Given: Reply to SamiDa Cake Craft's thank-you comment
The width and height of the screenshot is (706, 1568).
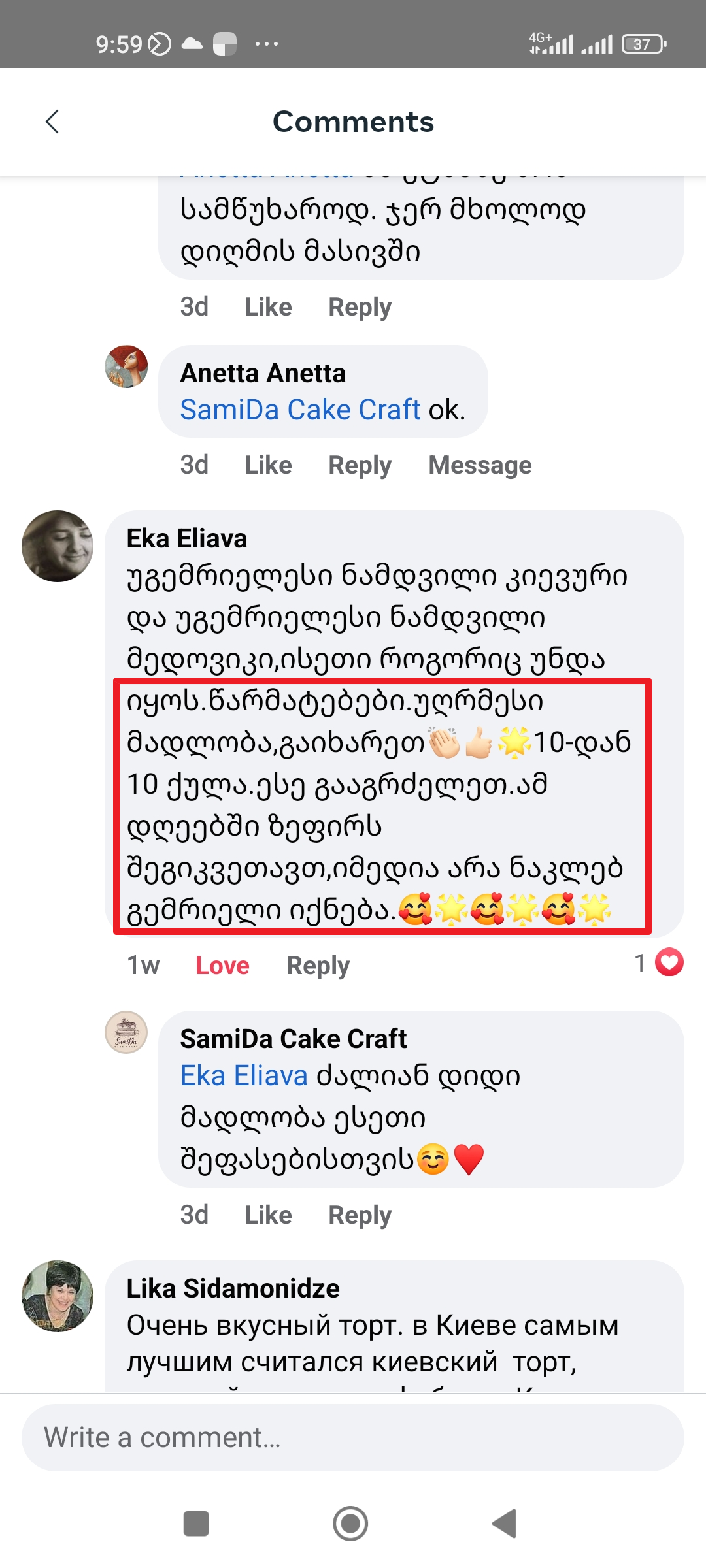Looking at the screenshot, I should (x=360, y=1215).
